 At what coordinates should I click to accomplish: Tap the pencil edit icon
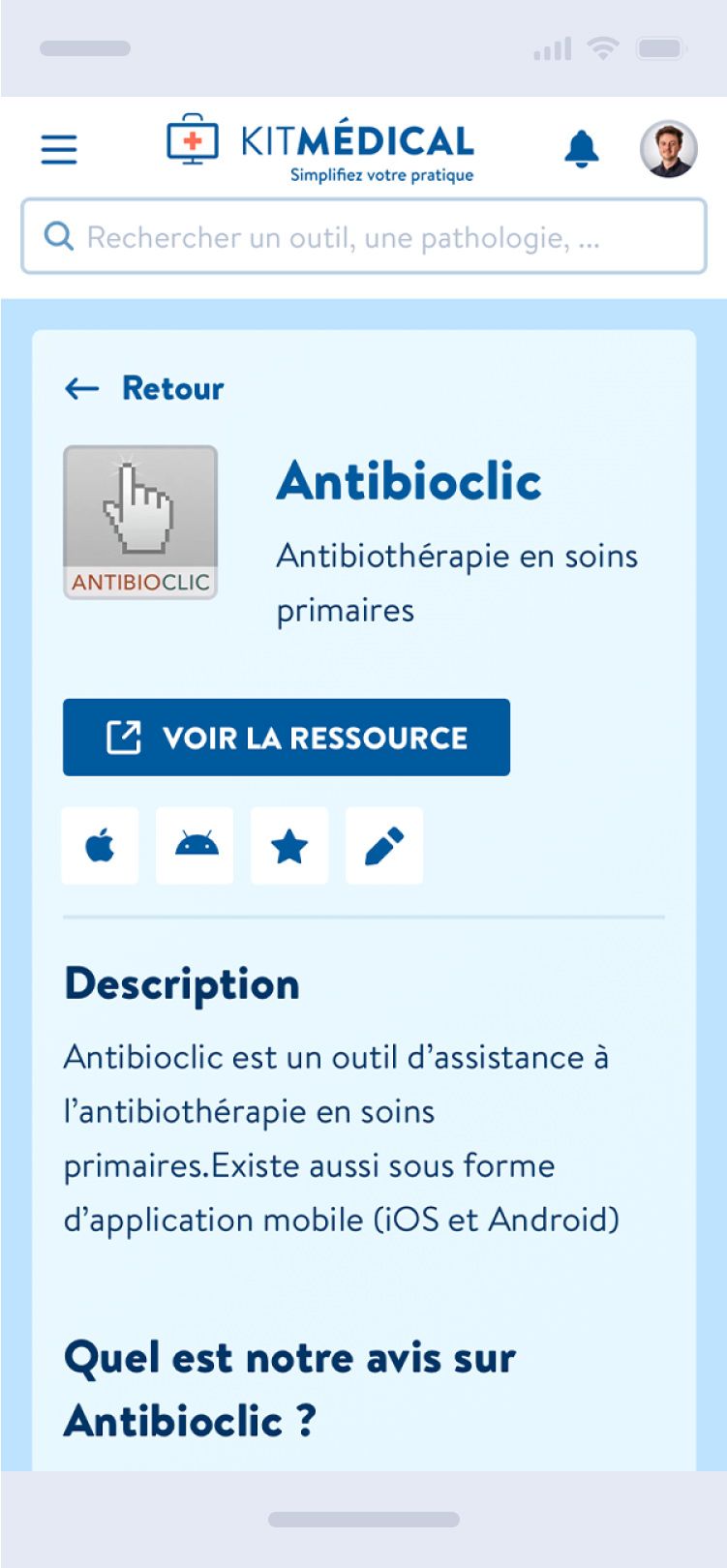384,846
